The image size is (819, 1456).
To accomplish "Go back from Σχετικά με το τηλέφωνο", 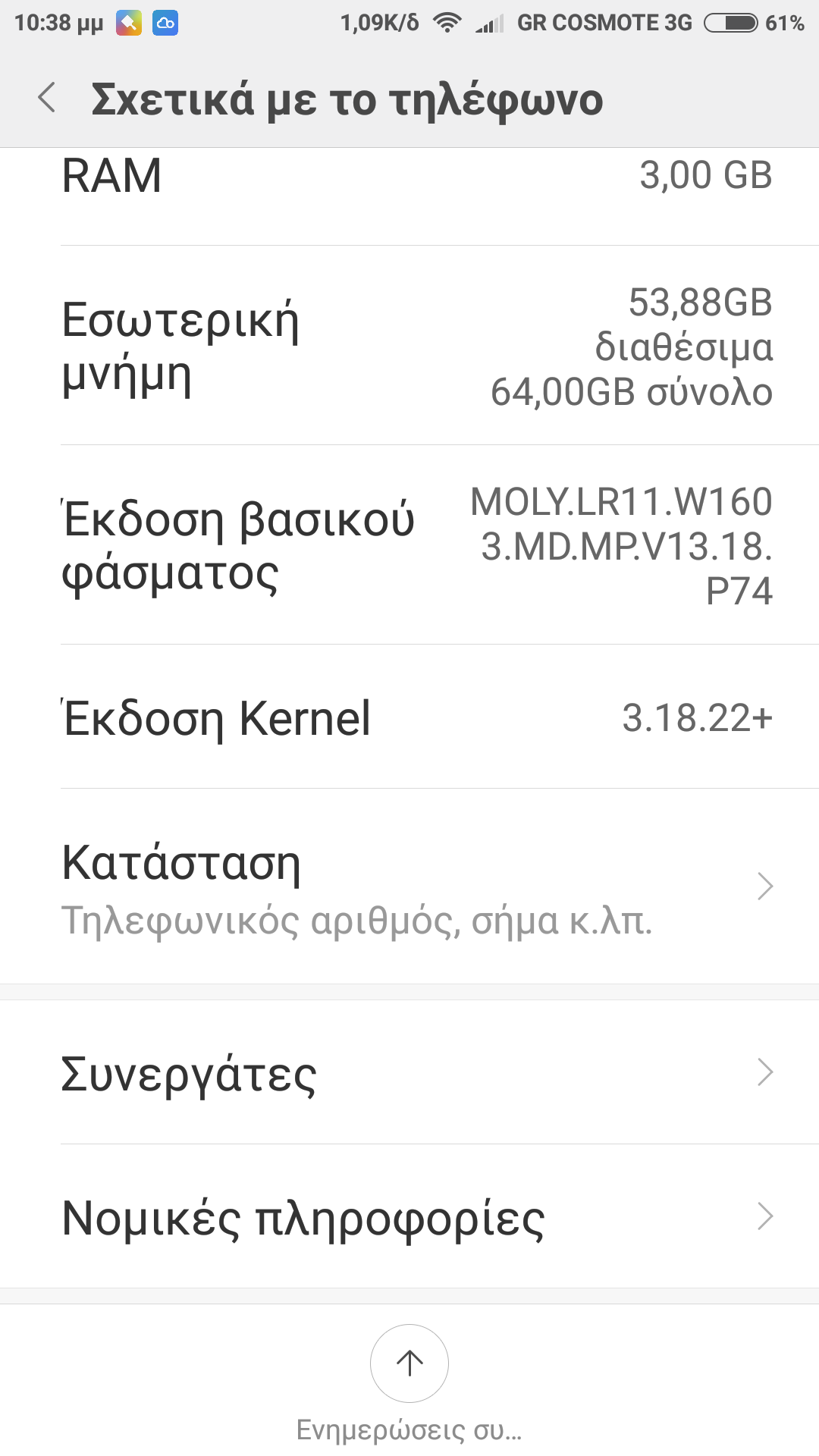I will pyautogui.click(x=47, y=99).
